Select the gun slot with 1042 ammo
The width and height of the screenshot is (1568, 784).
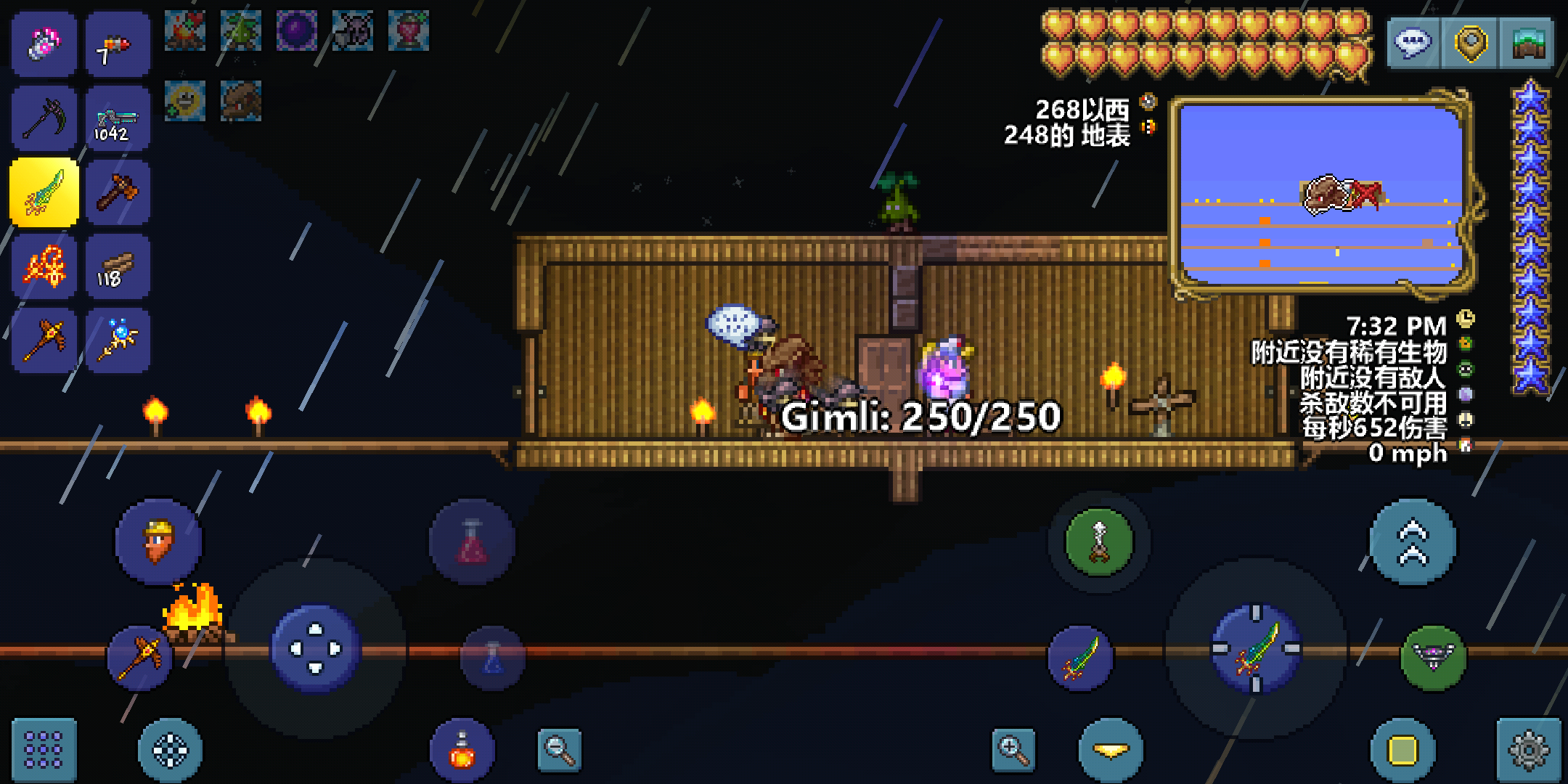pyautogui.click(x=117, y=118)
